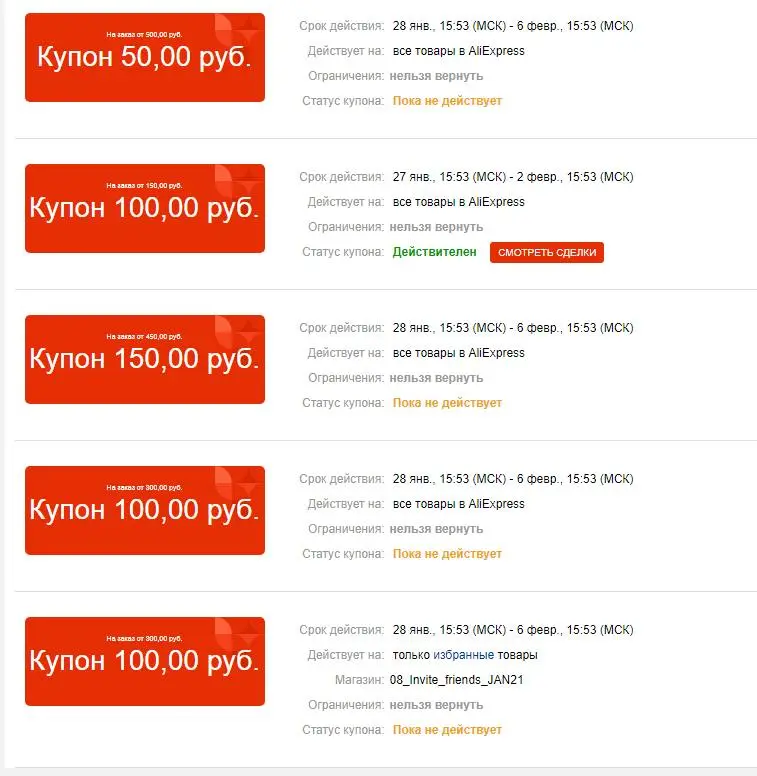Open the избранные товары link
This screenshot has width=757, height=776.
(x=464, y=655)
